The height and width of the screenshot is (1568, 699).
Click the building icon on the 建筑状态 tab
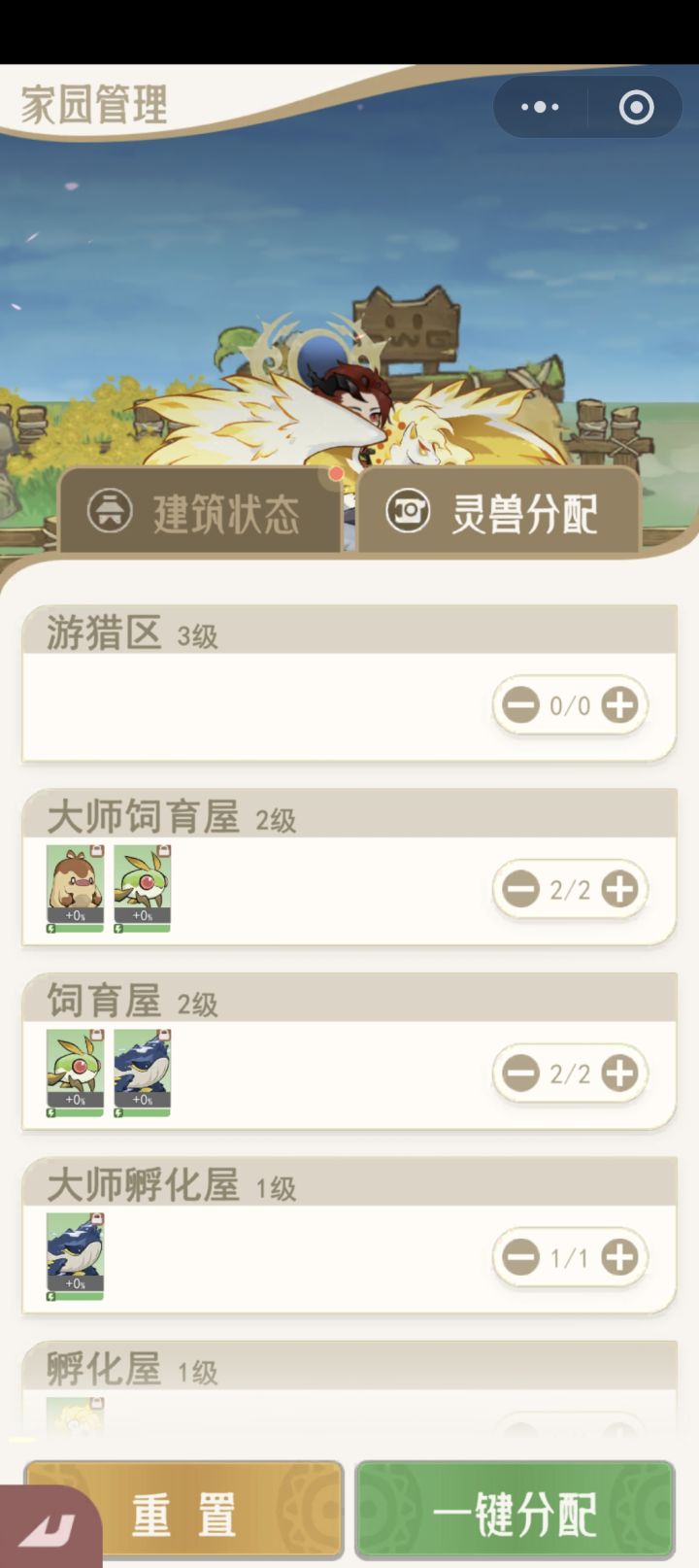pyautogui.click(x=110, y=510)
